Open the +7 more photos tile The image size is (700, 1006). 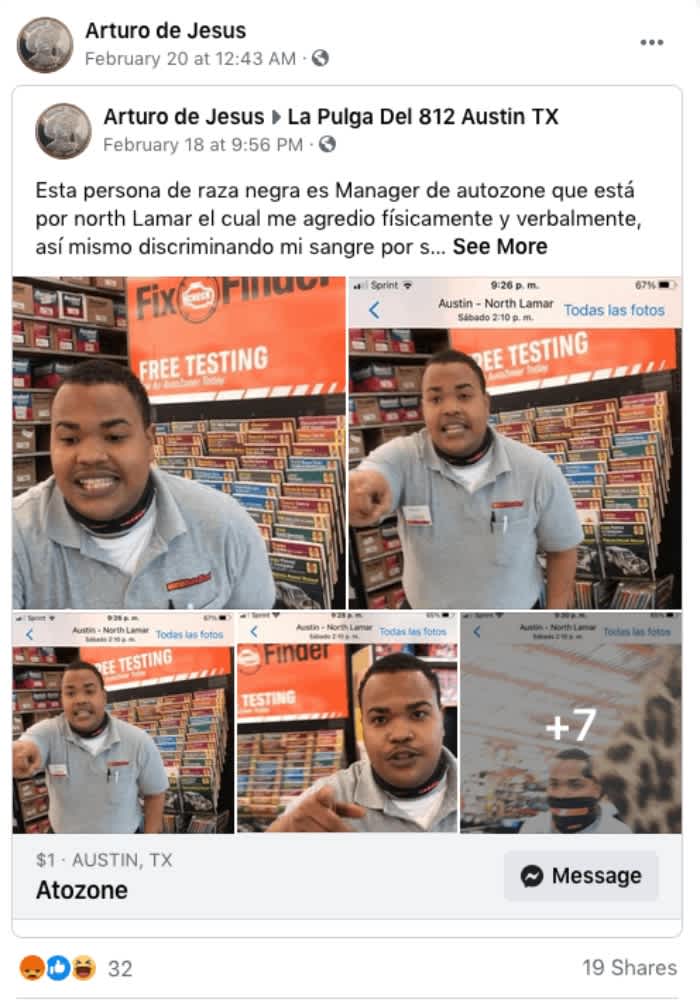pos(570,723)
